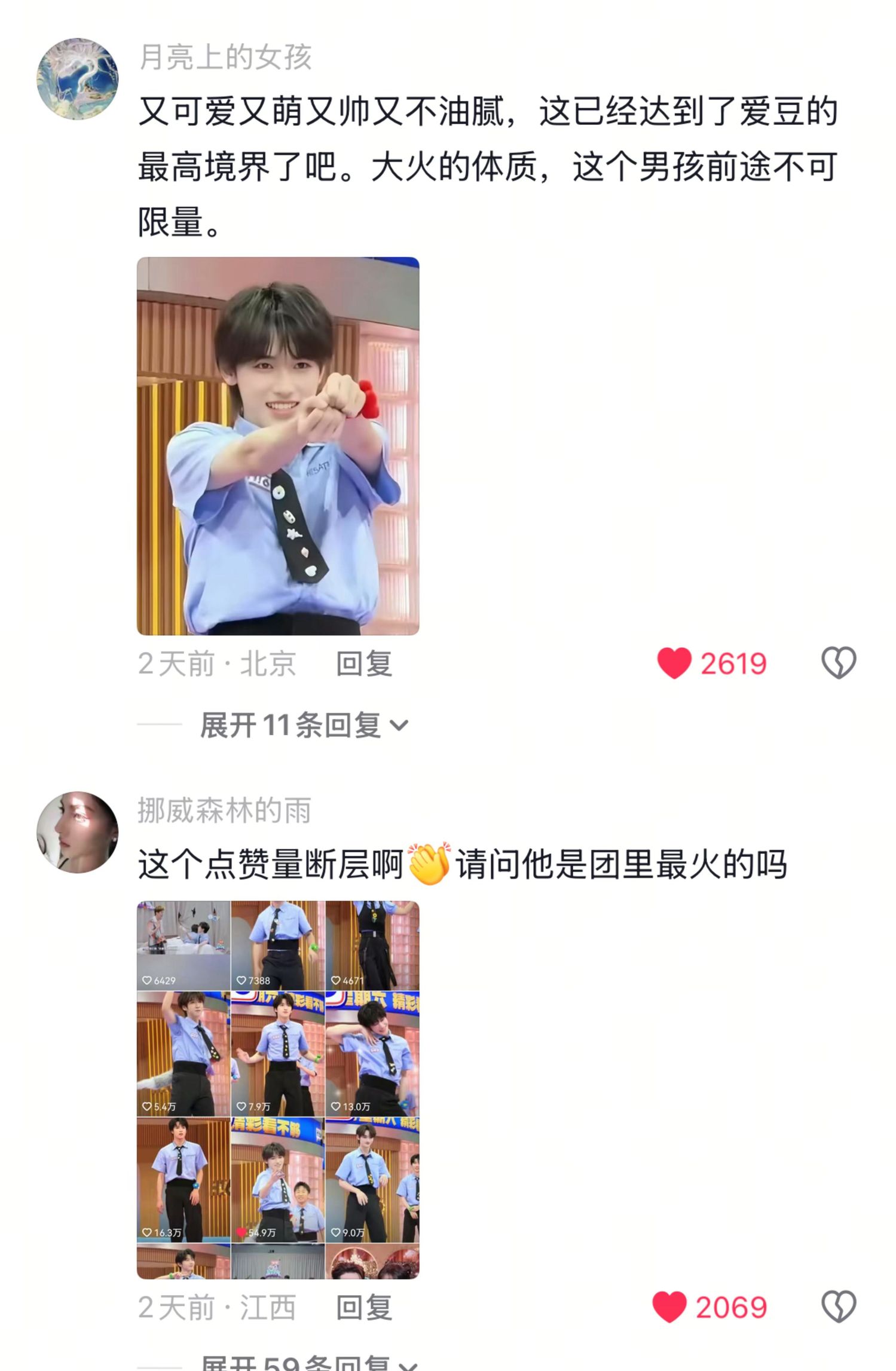
Task: Tap the like heart showing 2069
Action: coord(670,1307)
